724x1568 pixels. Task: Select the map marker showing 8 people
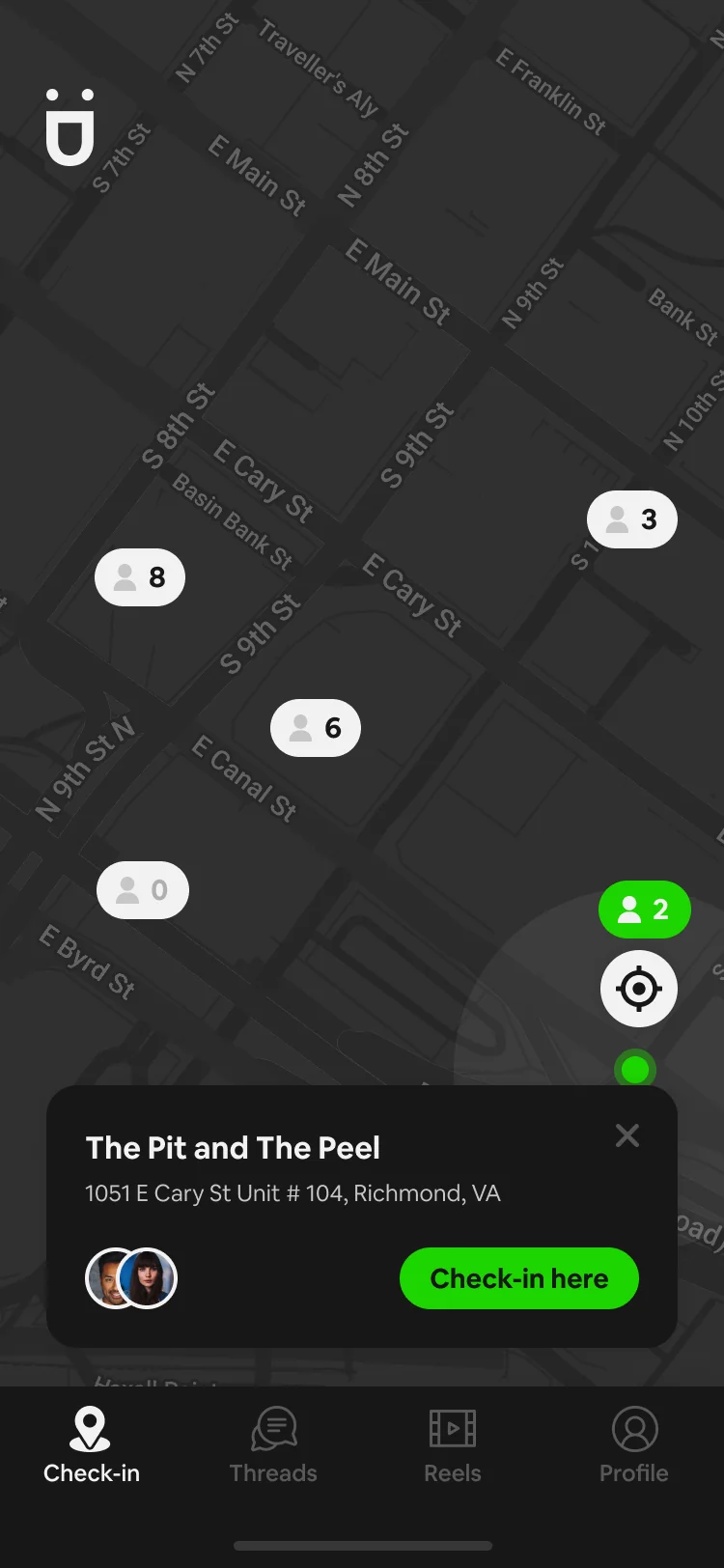coord(140,577)
